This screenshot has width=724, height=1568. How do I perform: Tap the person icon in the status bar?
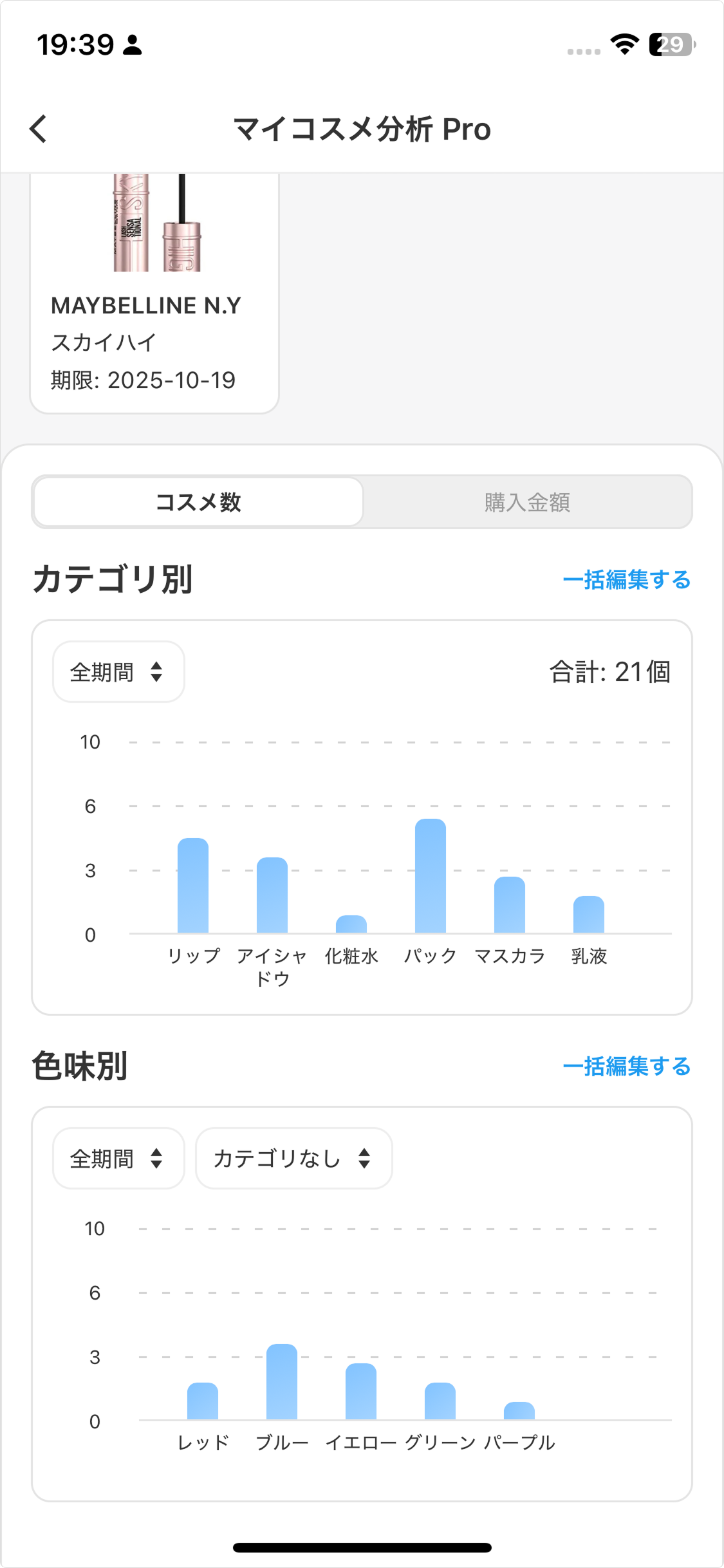132,44
